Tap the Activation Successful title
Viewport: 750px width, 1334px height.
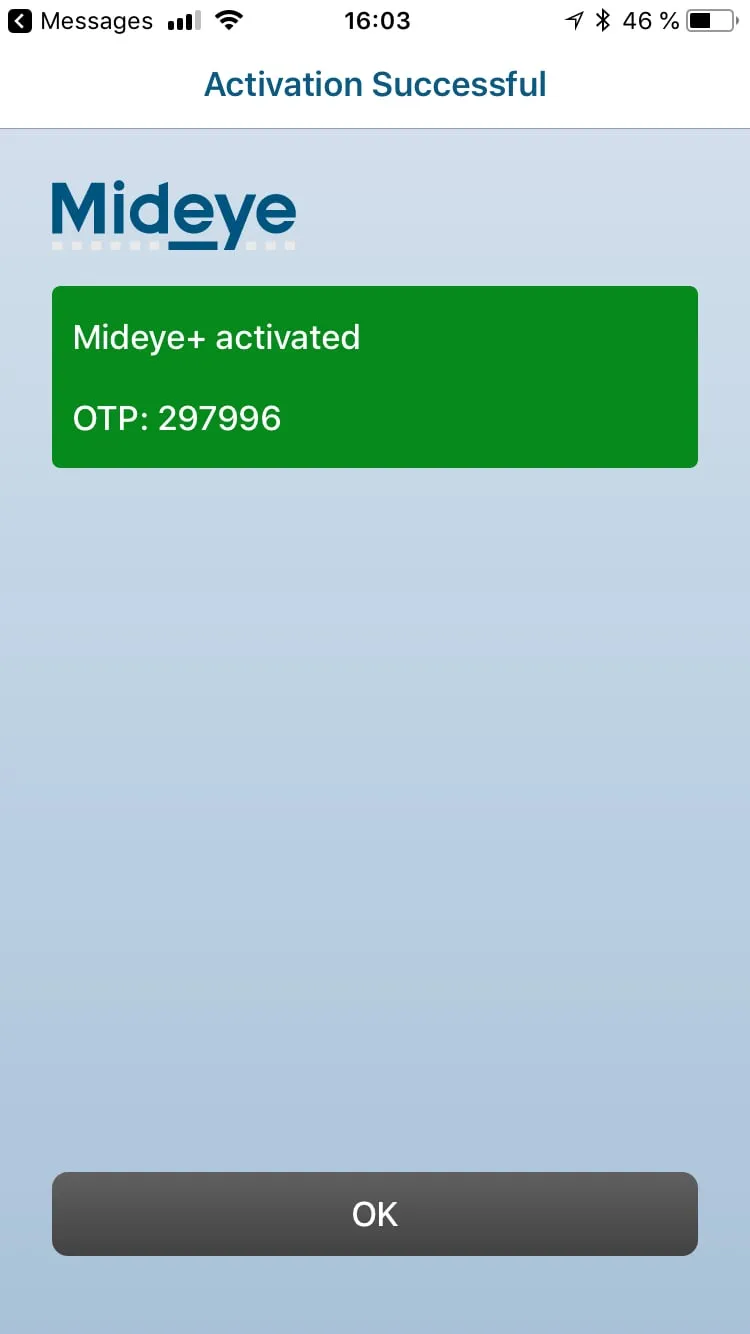point(375,84)
